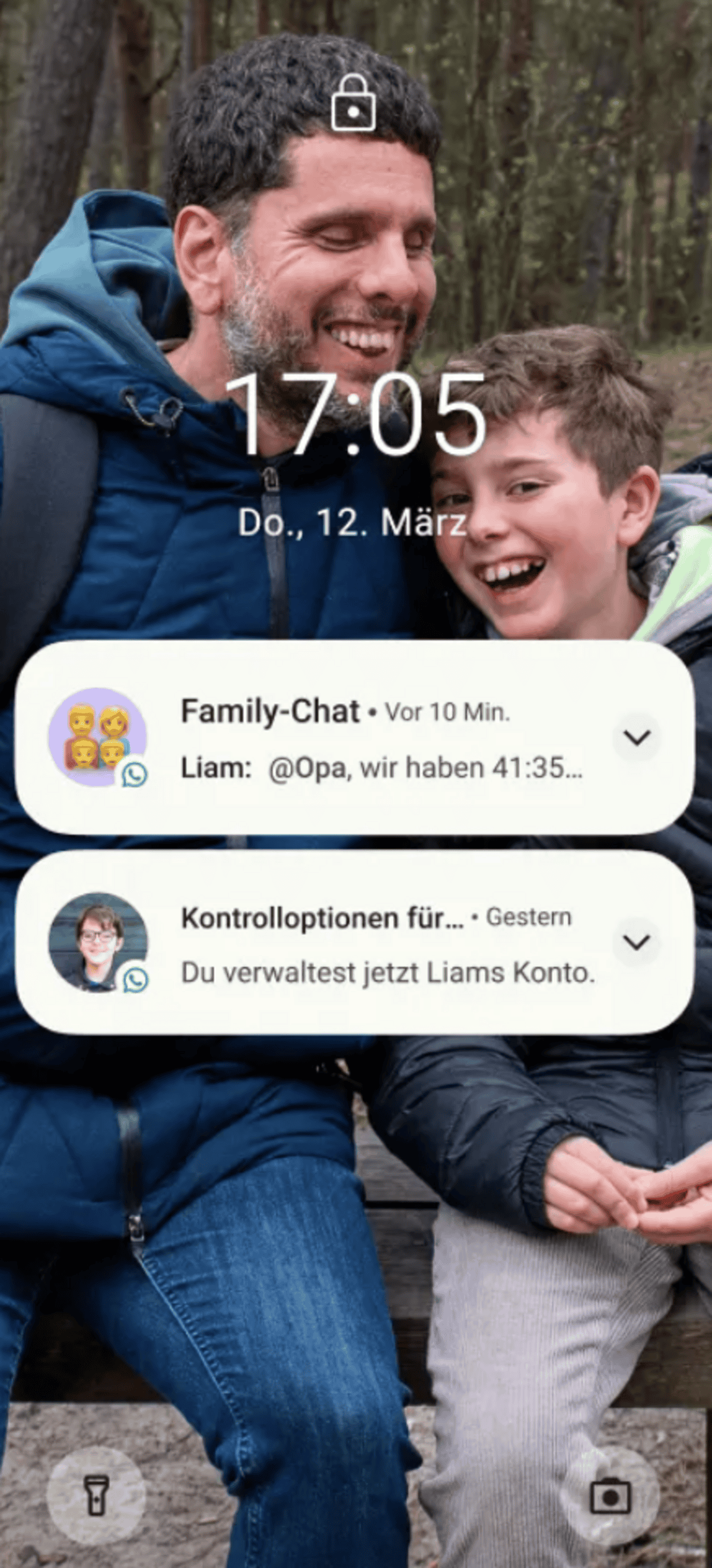
Task: Open the Family-Chat notification
Action: (x=365, y=738)
